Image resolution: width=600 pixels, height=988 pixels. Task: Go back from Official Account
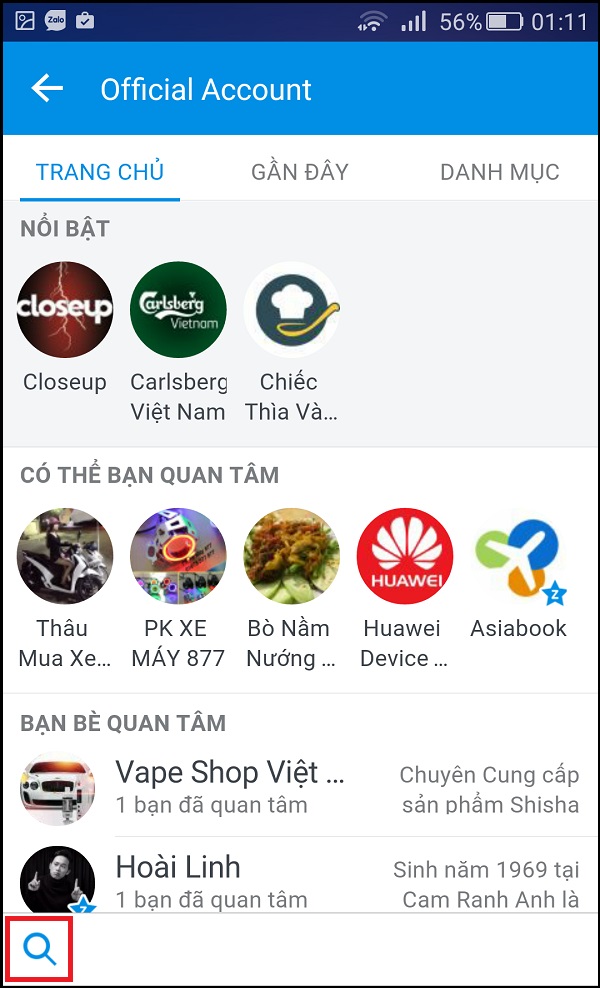tap(47, 89)
